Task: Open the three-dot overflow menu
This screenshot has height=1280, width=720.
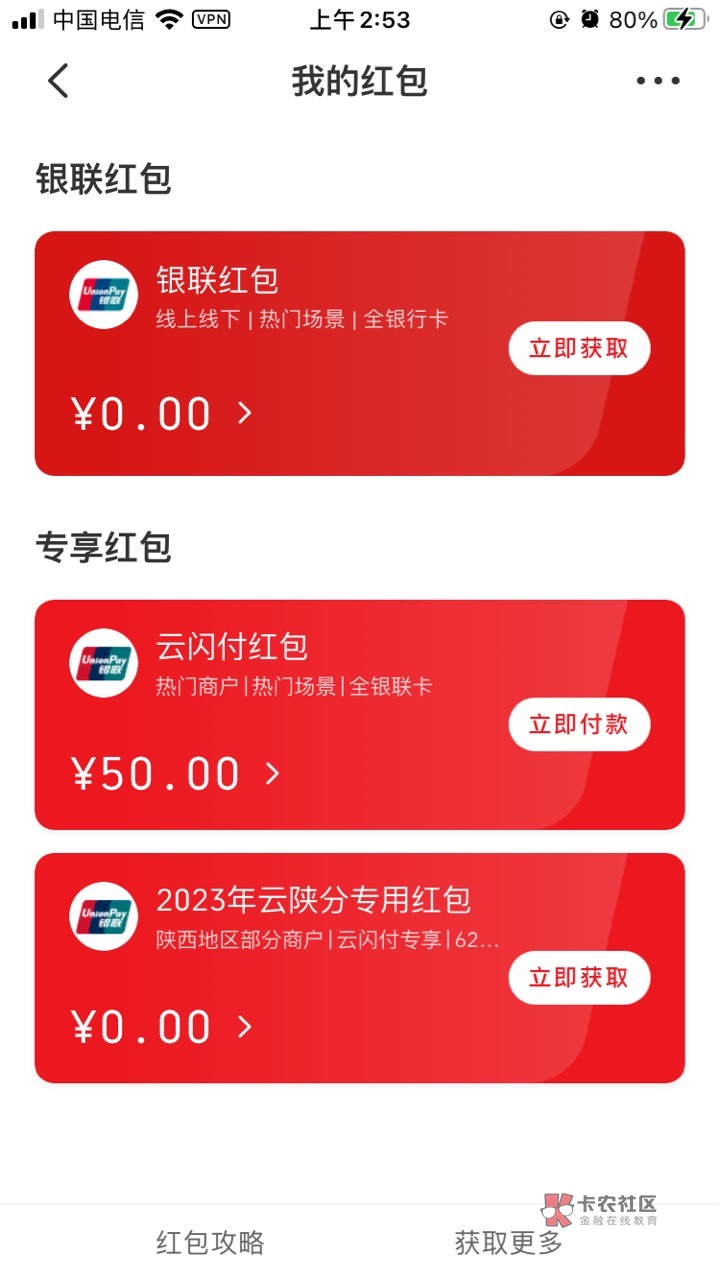Action: (658, 81)
